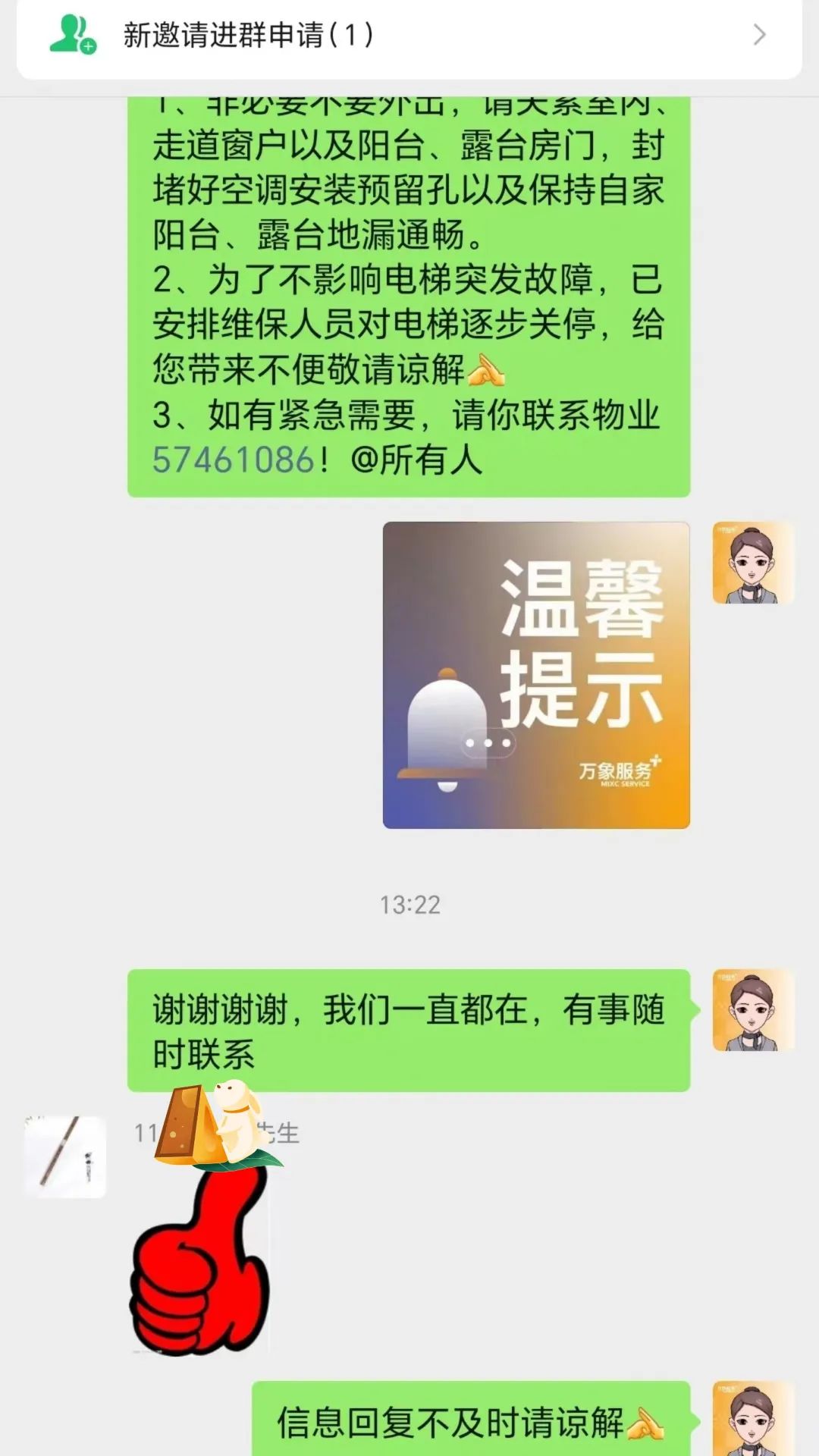The image size is (819, 1456).
Task: Open avatar of the thumbs-up sticker sender
Action: (x=65, y=1157)
